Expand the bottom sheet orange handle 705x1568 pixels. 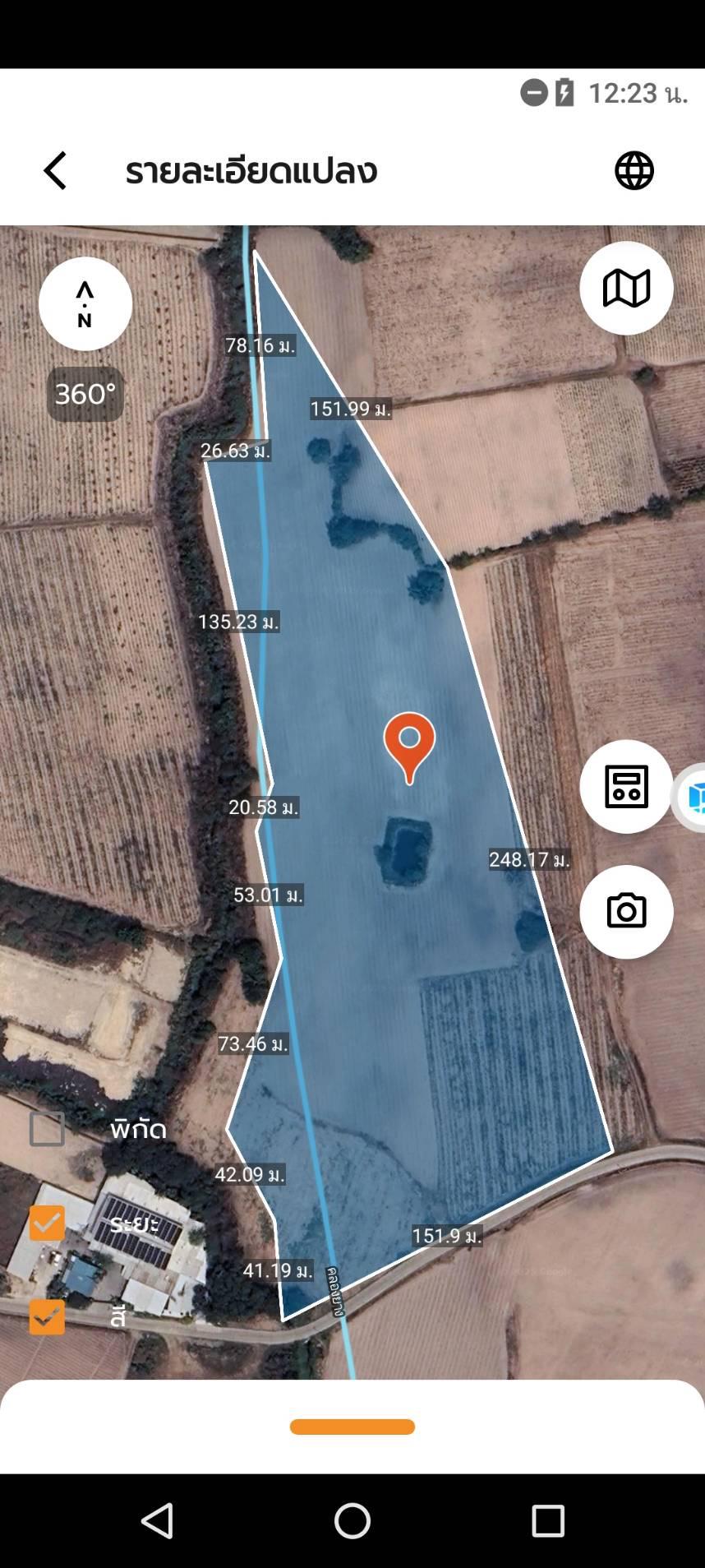352,1427
